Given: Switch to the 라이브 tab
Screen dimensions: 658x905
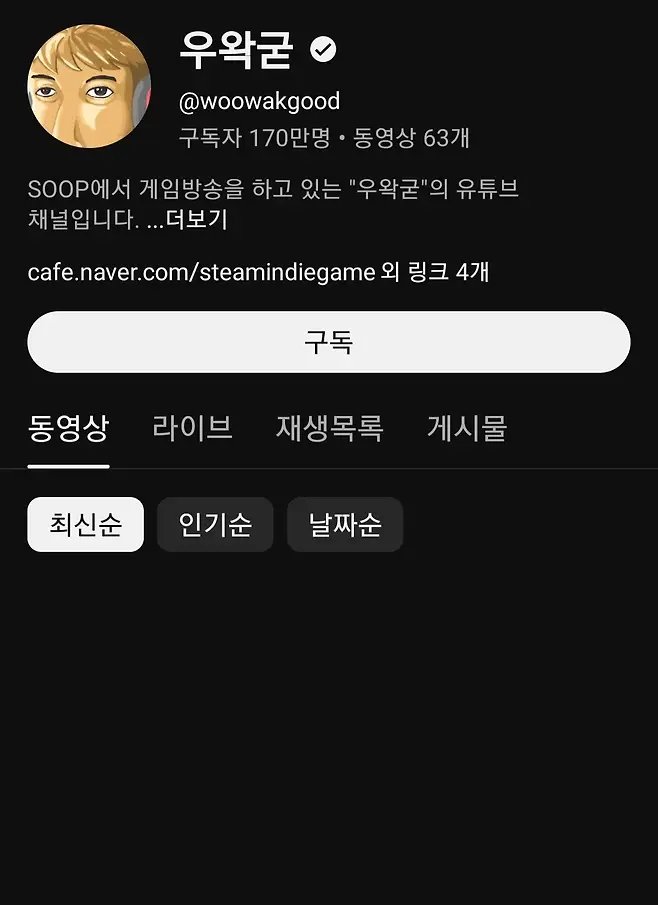Looking at the screenshot, I should [192, 428].
